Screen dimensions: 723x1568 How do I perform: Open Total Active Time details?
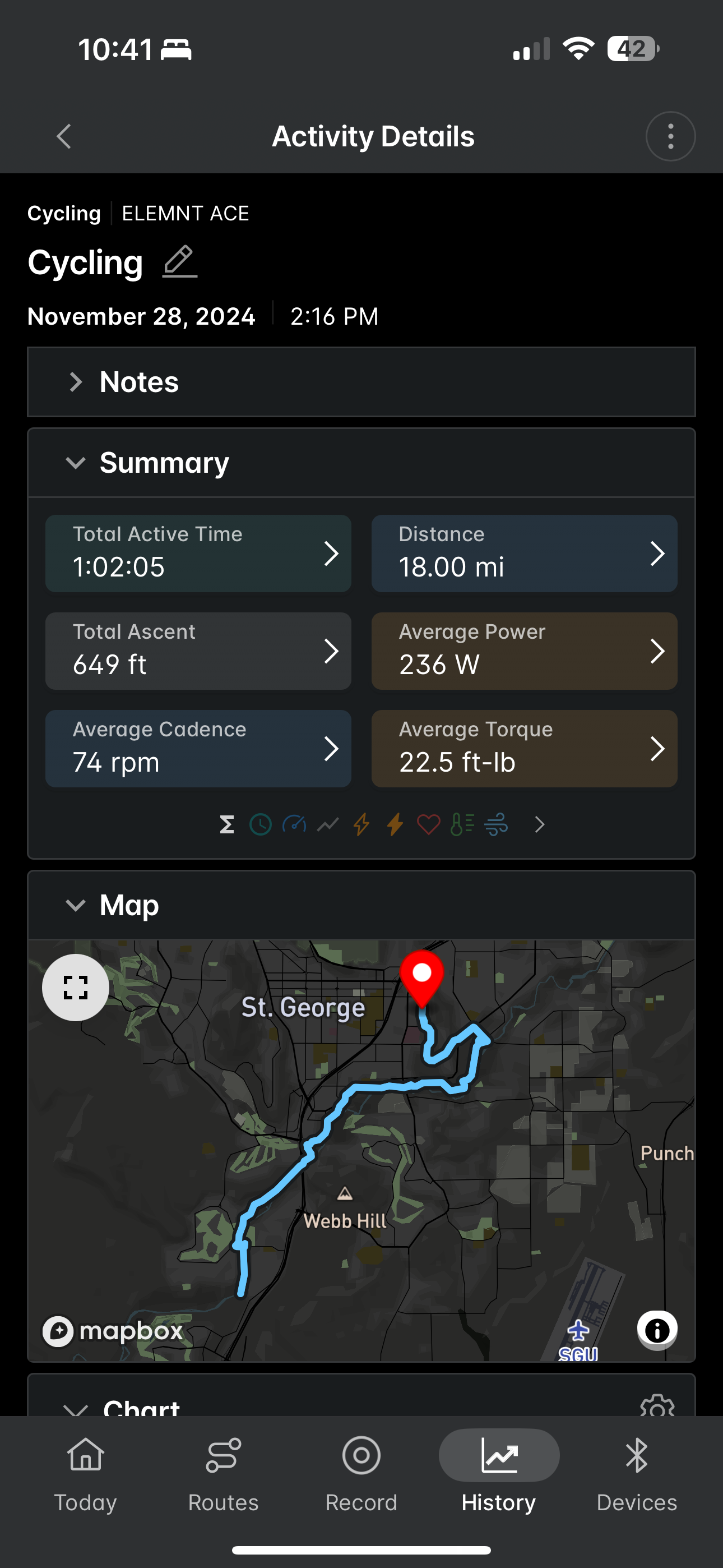click(198, 554)
